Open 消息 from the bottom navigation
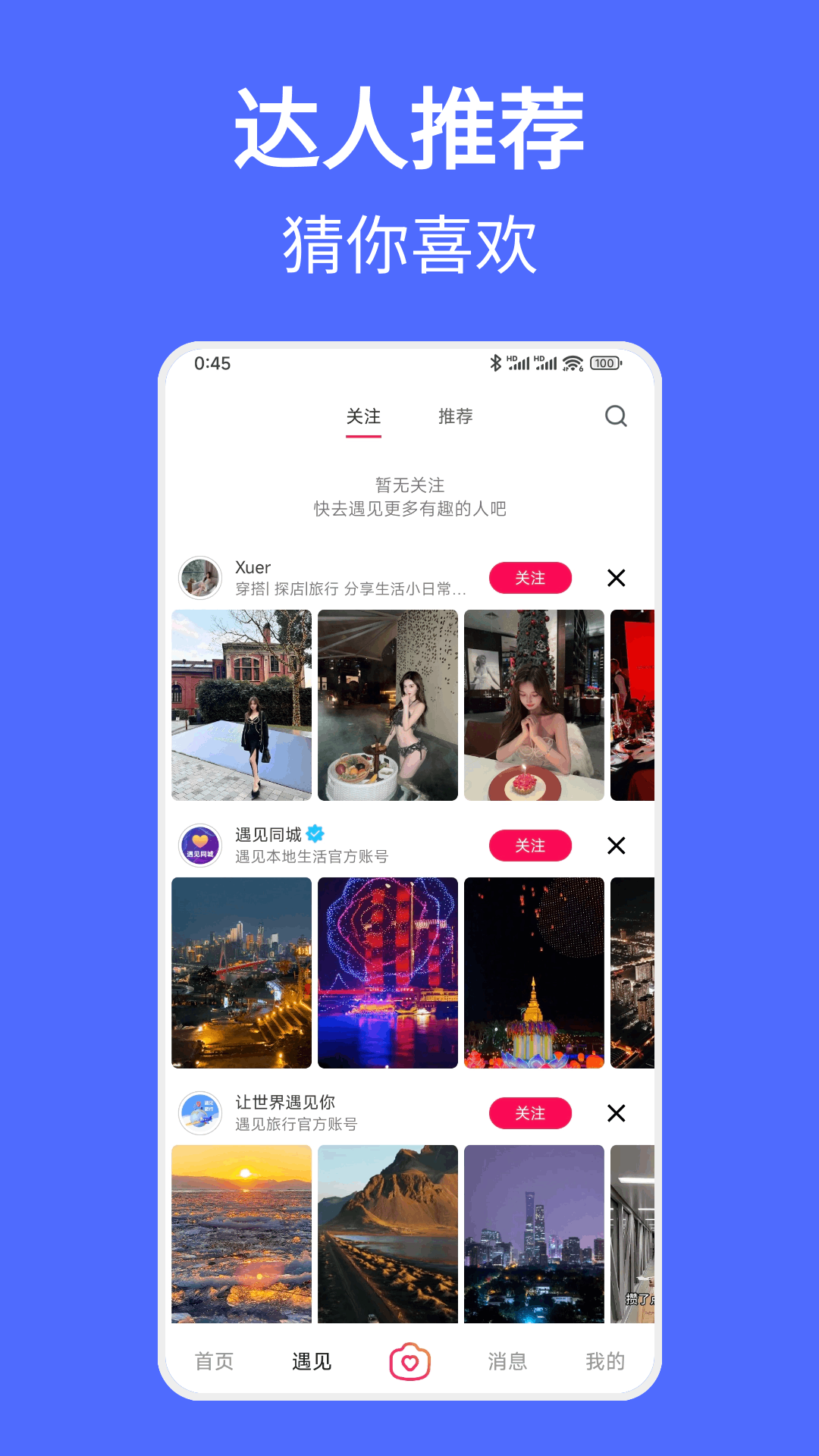819x1456 pixels. pos(508,1362)
